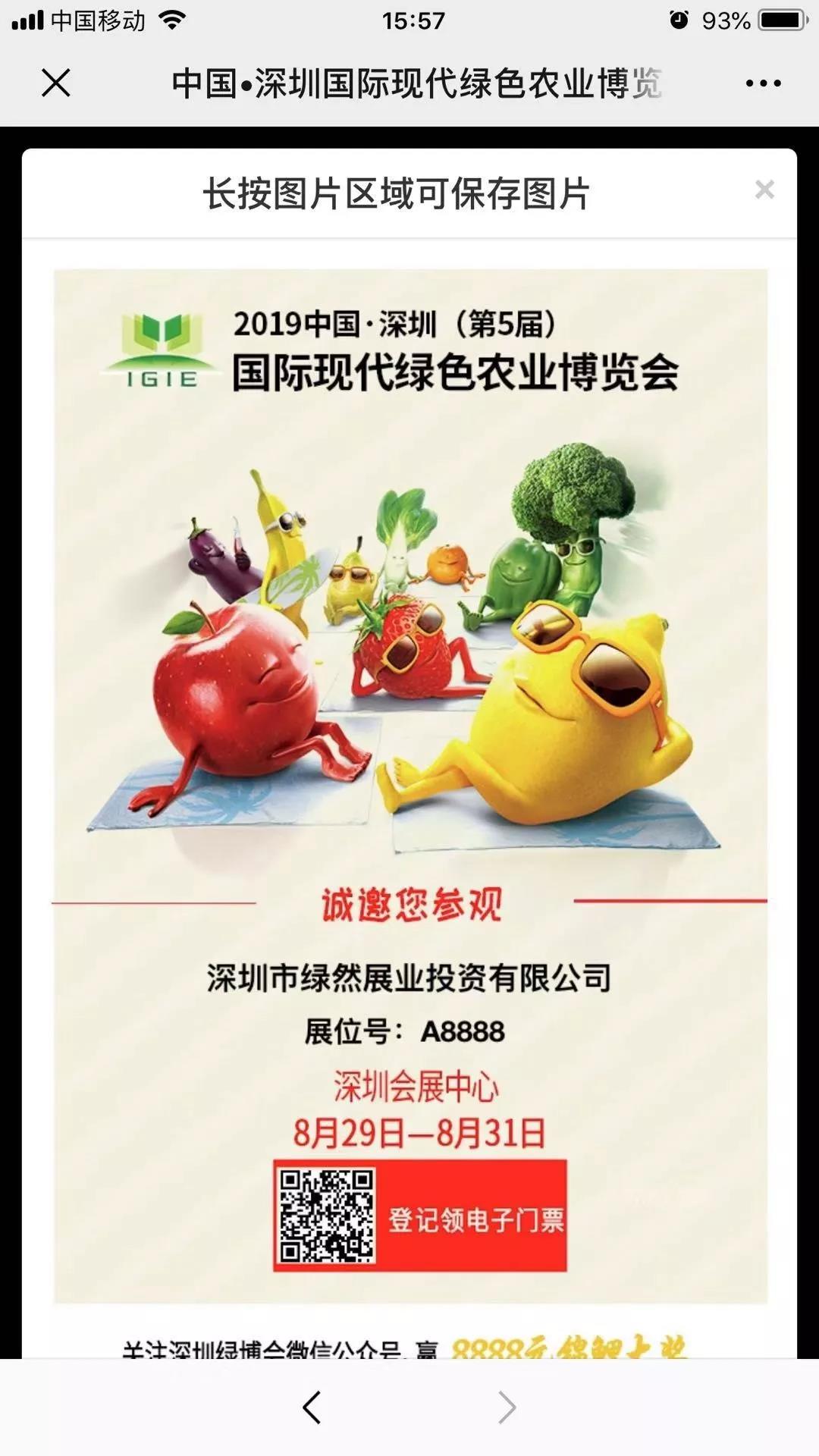819x1456 pixels.
Task: Open the three-dot overflow menu
Action: [x=763, y=83]
